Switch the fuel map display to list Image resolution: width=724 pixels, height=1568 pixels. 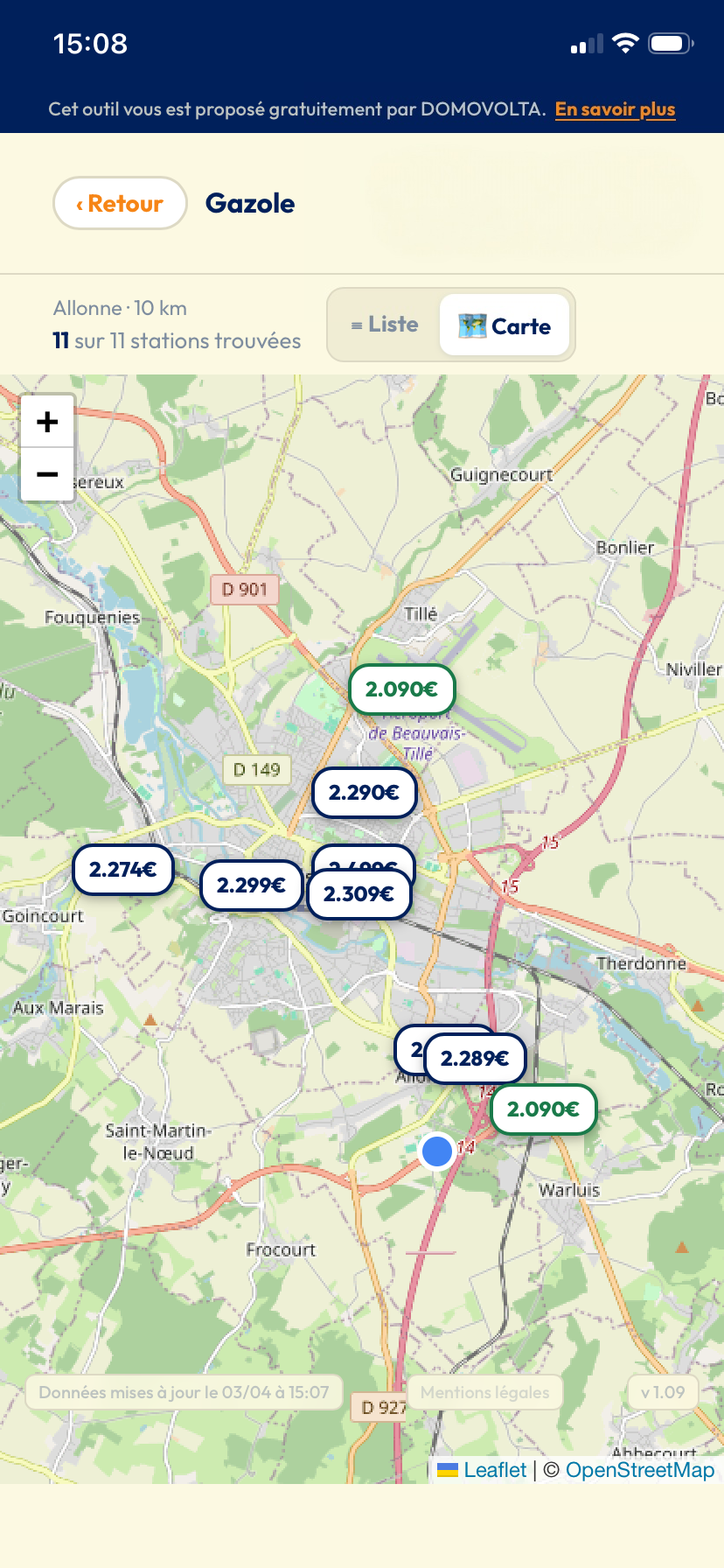(x=384, y=324)
